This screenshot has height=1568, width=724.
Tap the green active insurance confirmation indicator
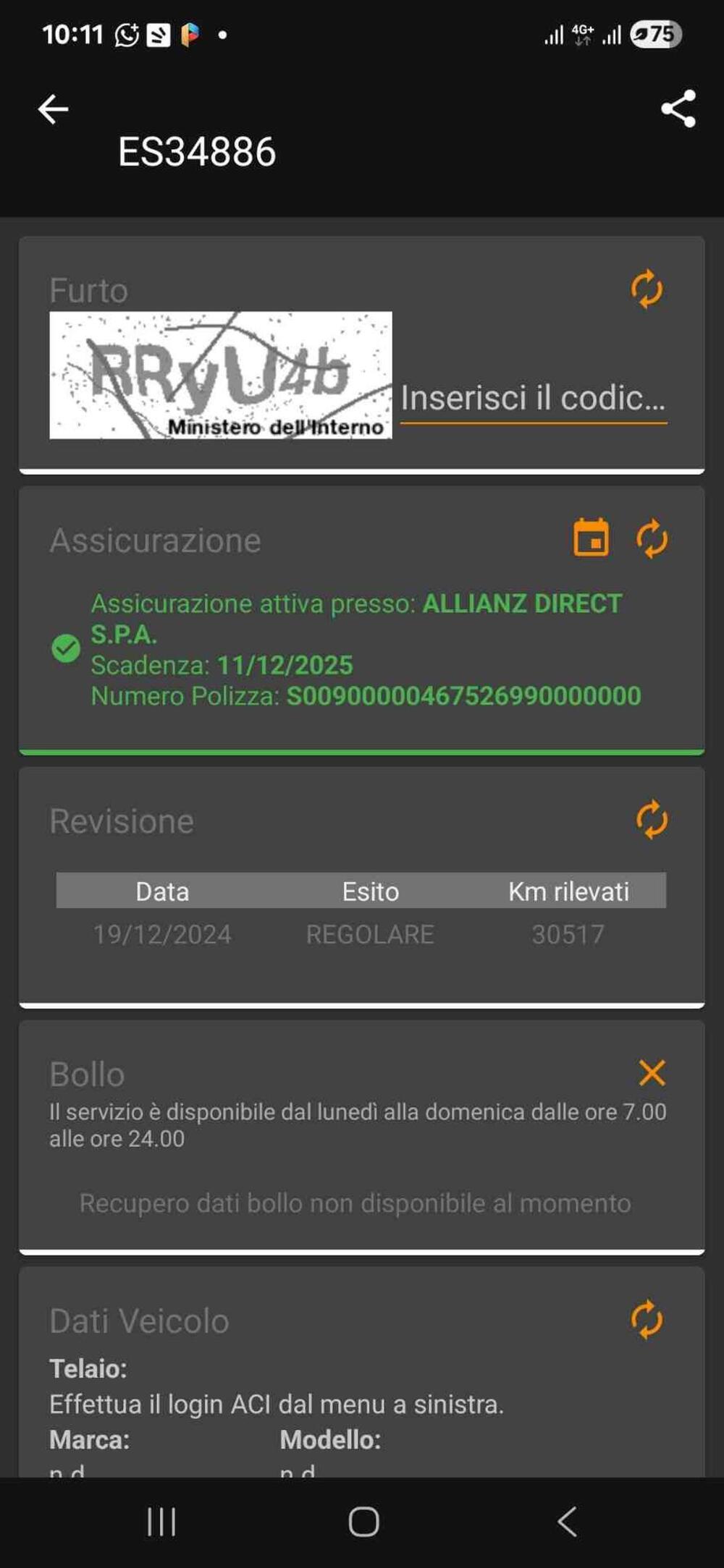tap(67, 649)
